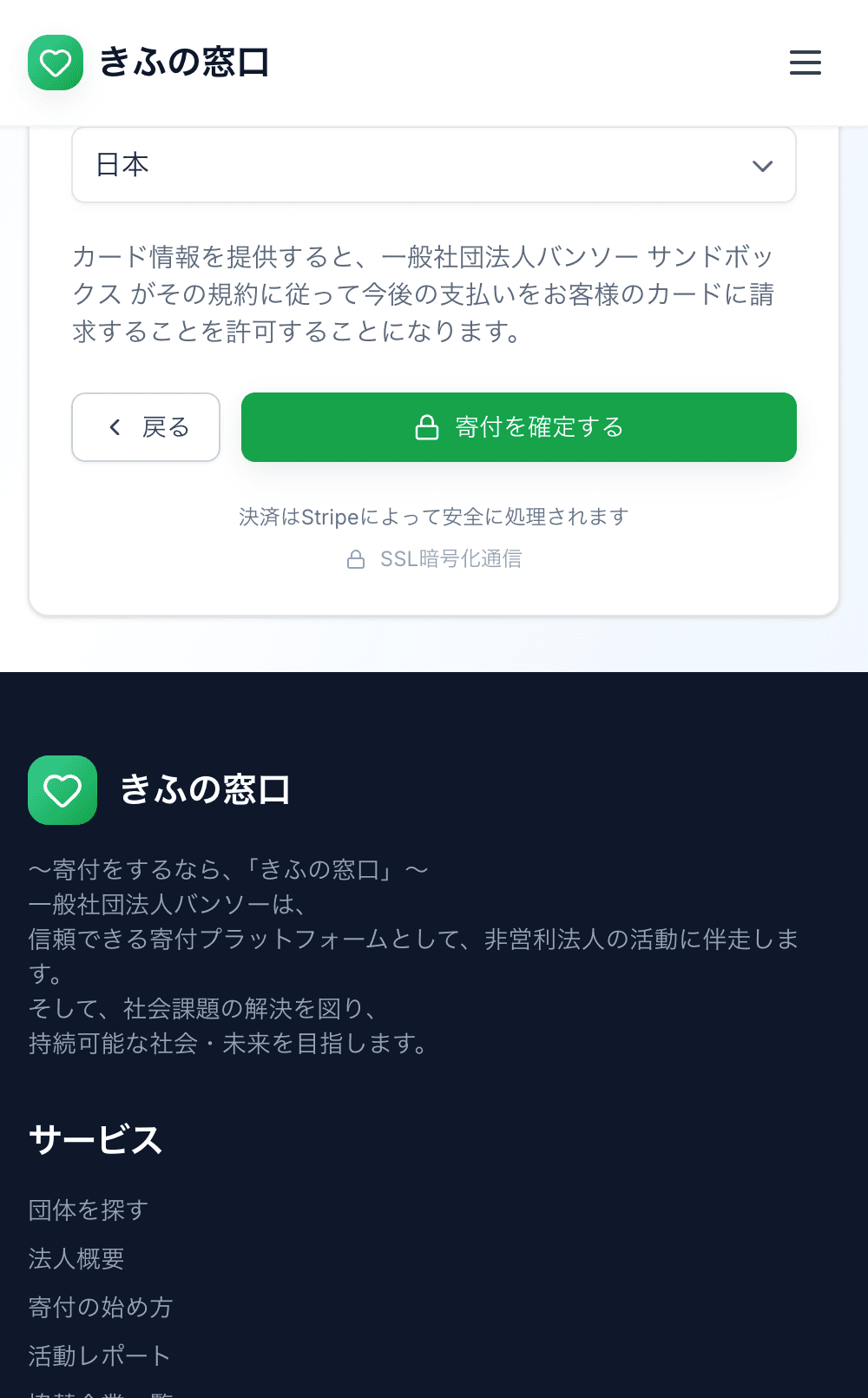Viewport: 868px width, 1398px height.
Task: Click サービス section heading in footer
Action: [x=95, y=1140]
